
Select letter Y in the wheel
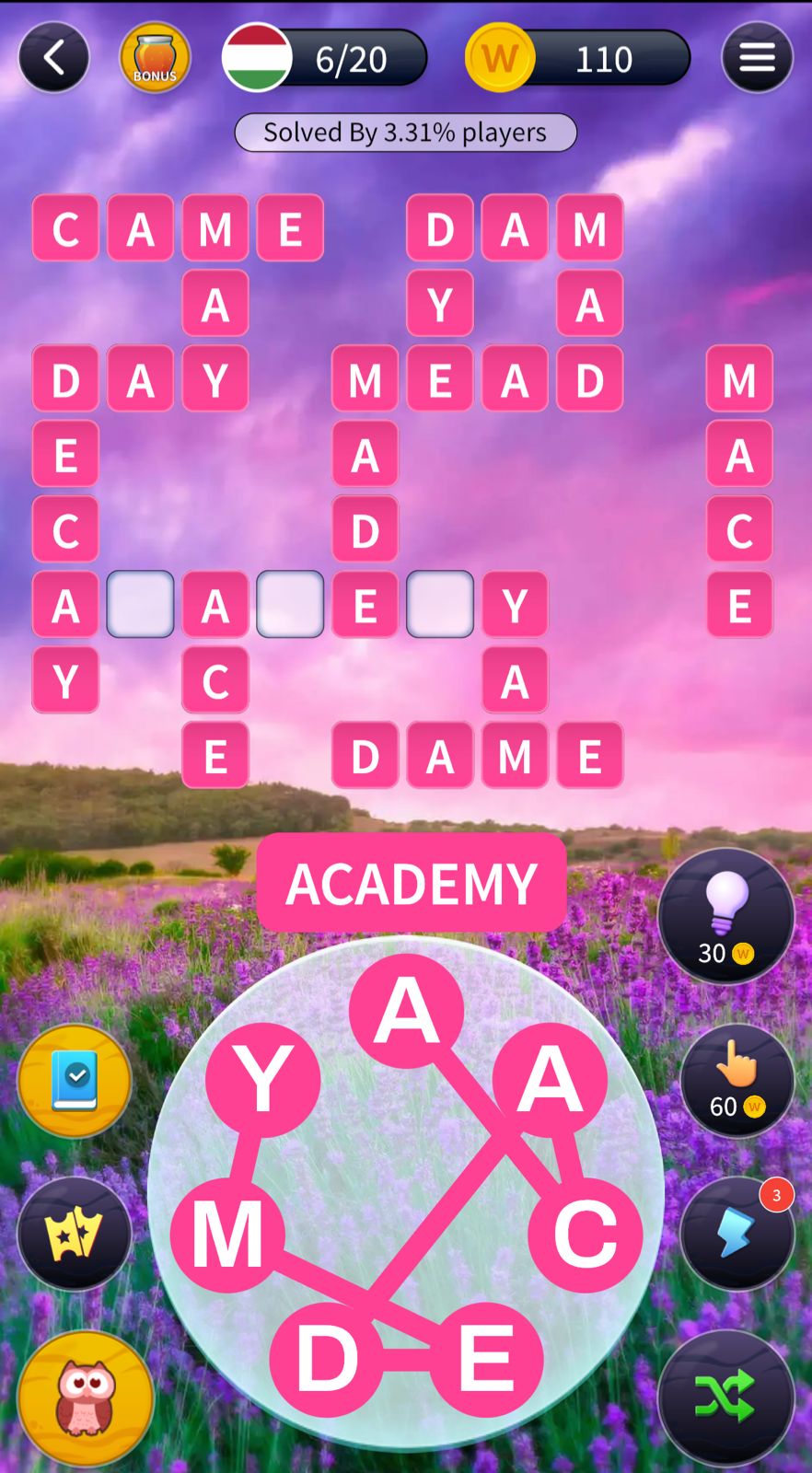tap(262, 1079)
